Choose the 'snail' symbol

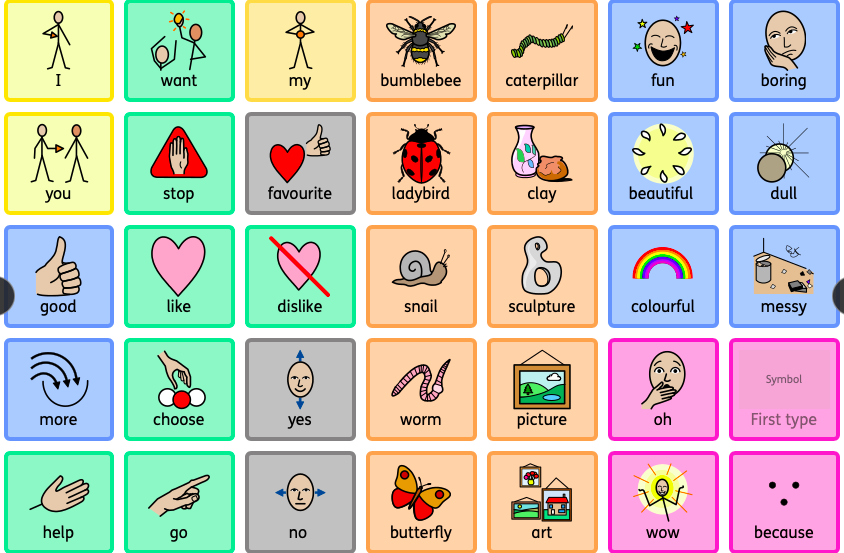(x=420, y=277)
